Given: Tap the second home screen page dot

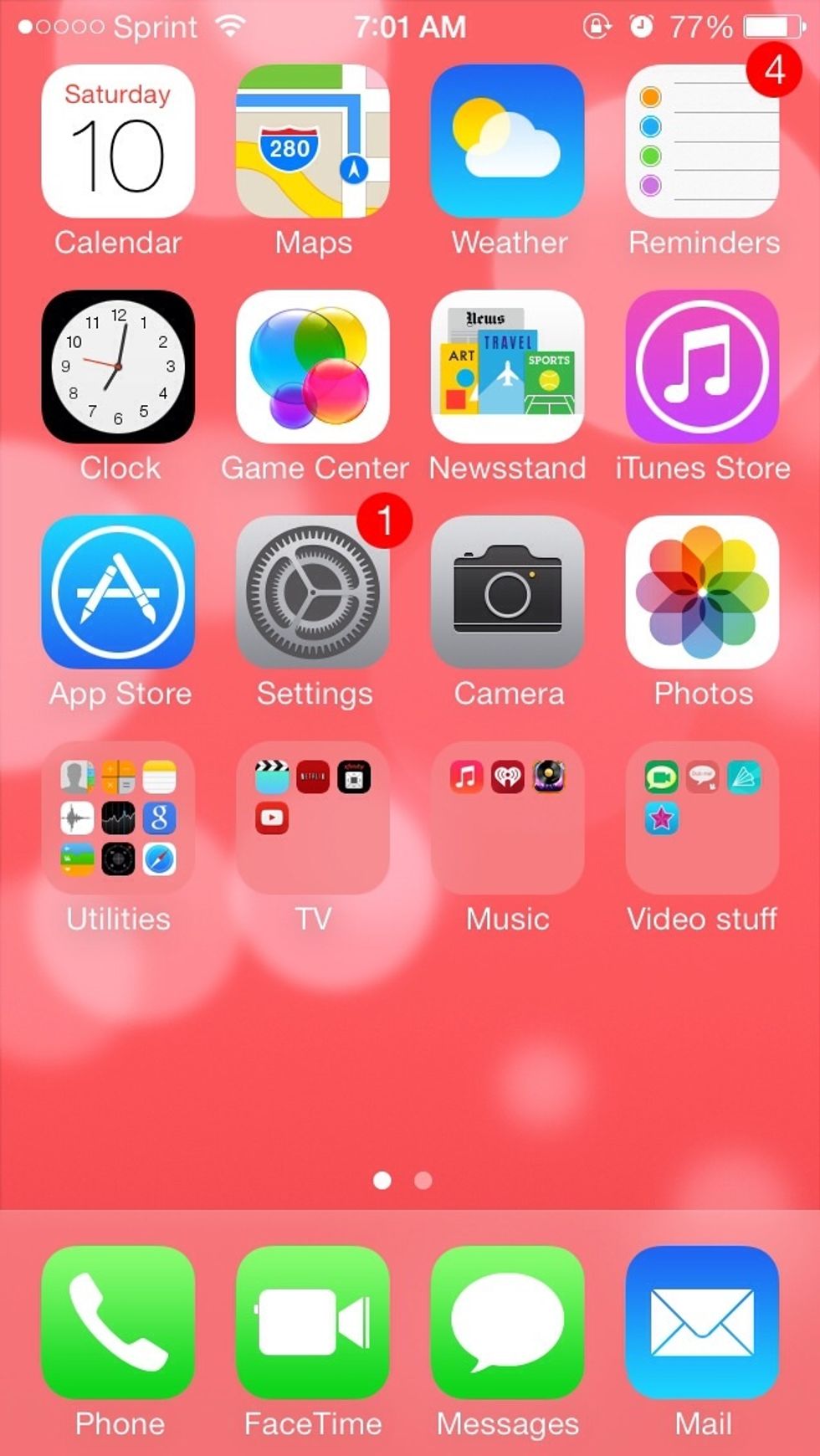Looking at the screenshot, I should 423,1181.
